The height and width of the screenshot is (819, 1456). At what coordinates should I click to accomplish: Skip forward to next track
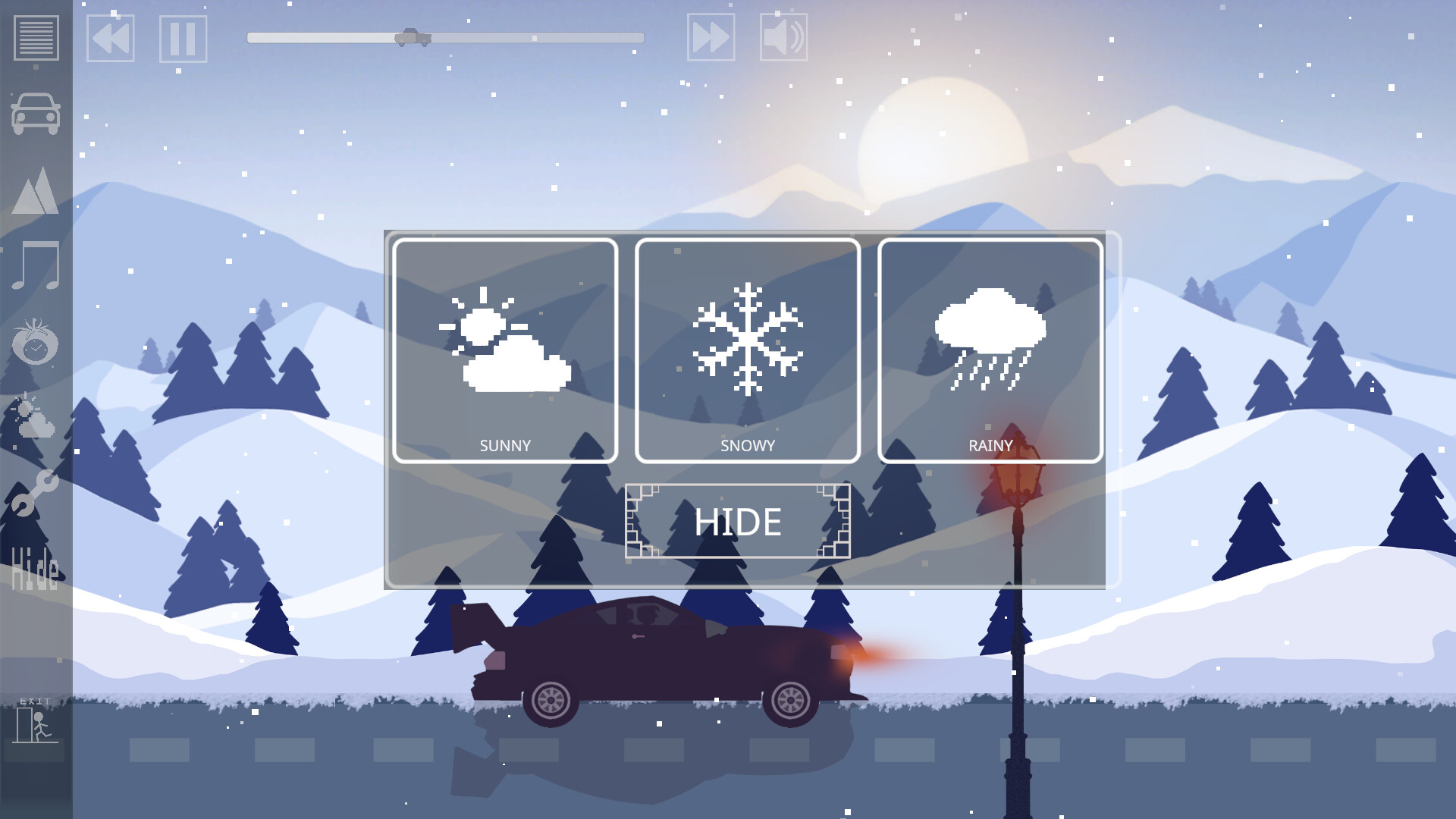point(711,37)
